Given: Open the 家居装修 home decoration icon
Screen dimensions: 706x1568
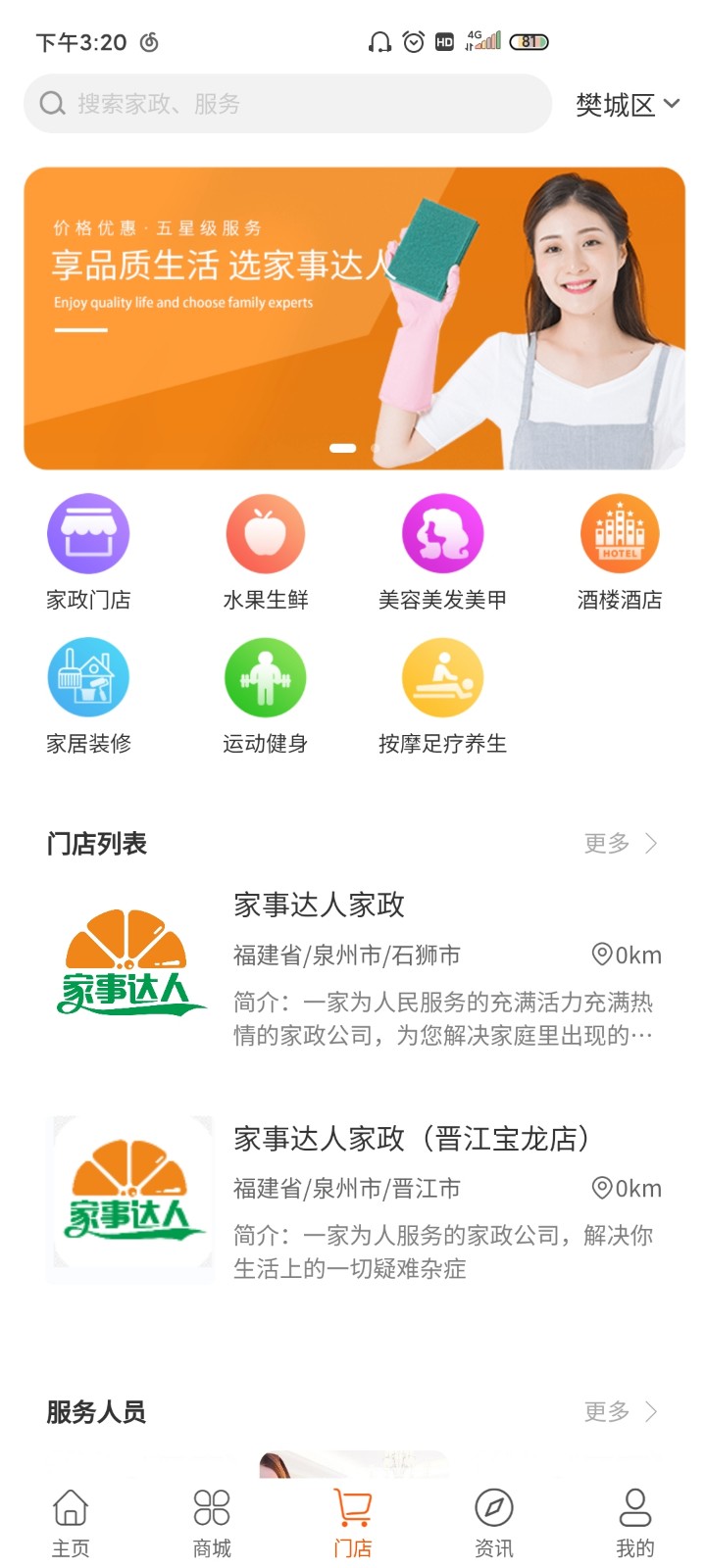Looking at the screenshot, I should tap(88, 677).
